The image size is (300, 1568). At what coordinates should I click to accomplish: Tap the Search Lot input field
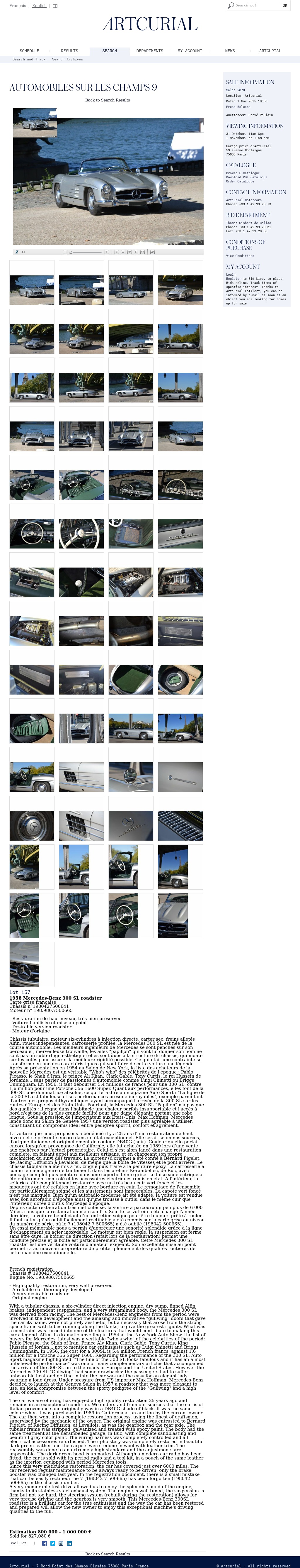pos(253,6)
